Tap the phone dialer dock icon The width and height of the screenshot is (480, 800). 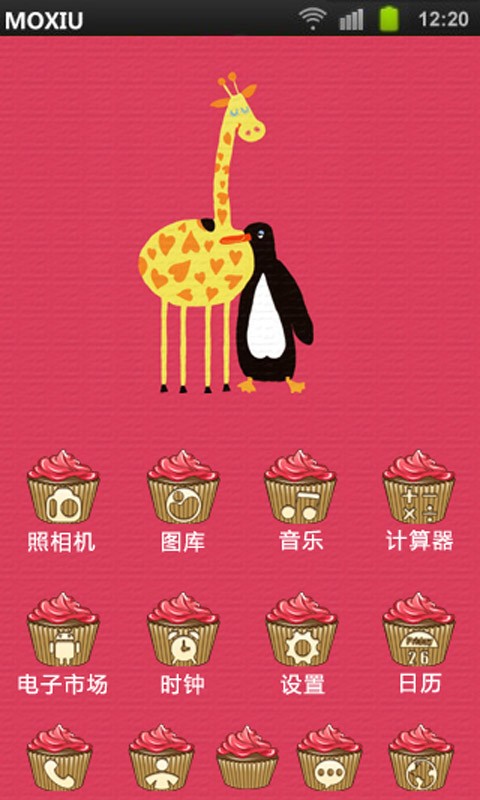(x=59, y=758)
